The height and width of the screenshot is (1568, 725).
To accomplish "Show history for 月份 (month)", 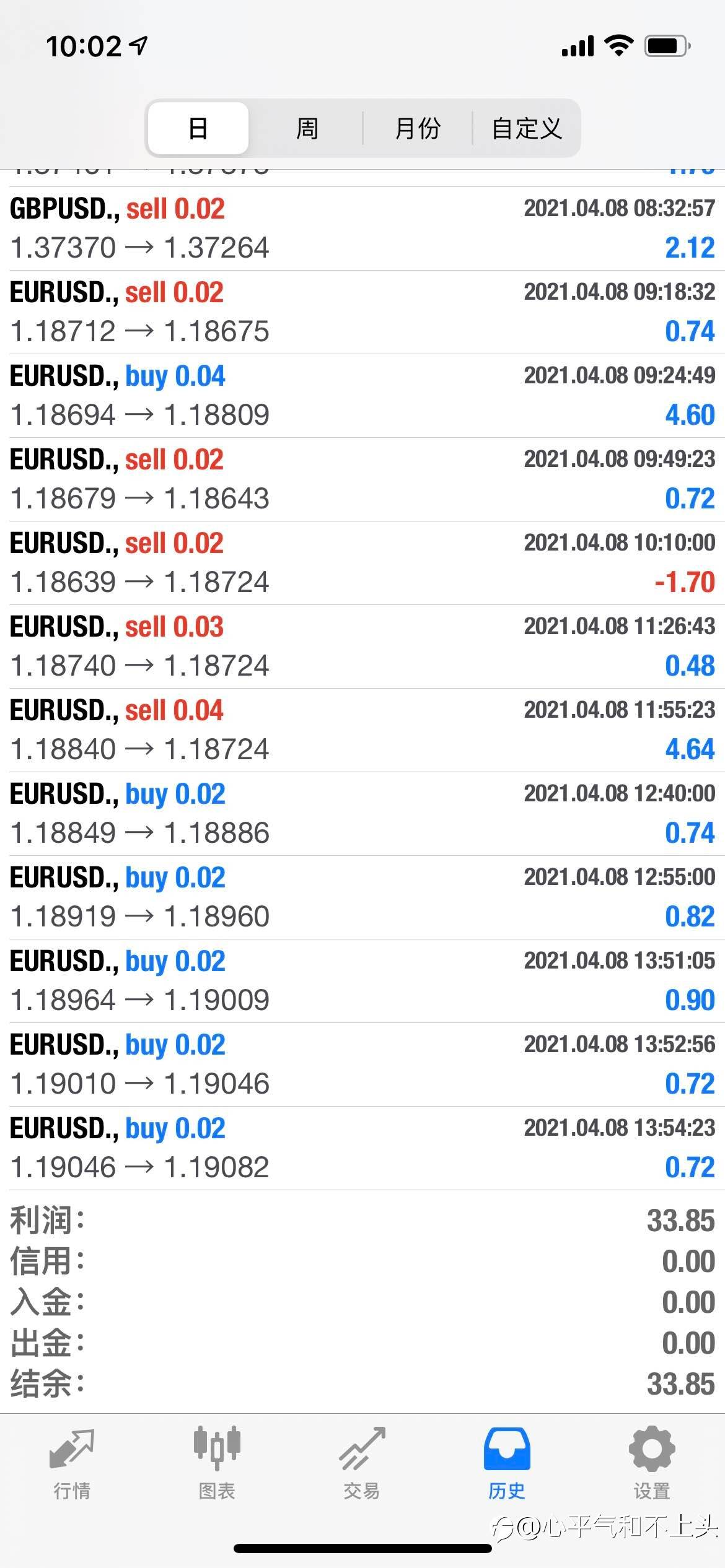I will pyautogui.click(x=417, y=128).
